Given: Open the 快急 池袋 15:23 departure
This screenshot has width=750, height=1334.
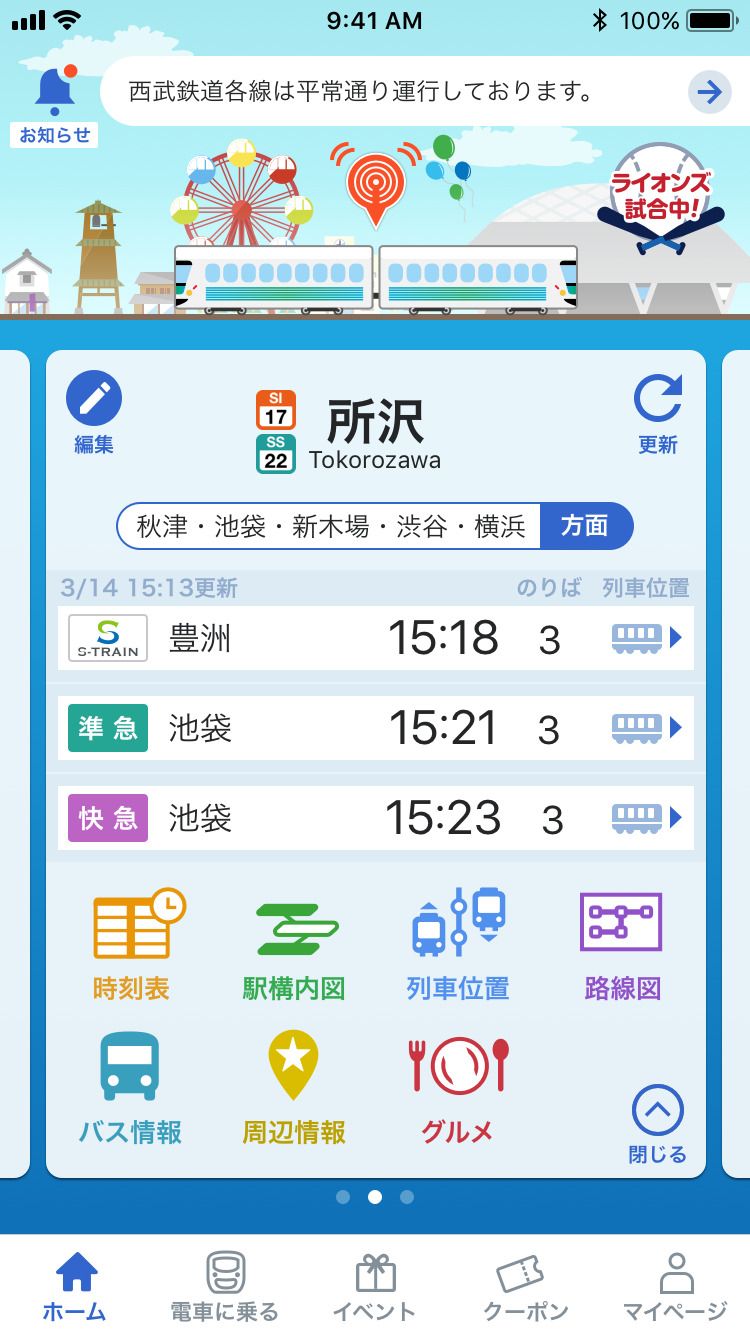Looking at the screenshot, I should pyautogui.click(x=375, y=818).
